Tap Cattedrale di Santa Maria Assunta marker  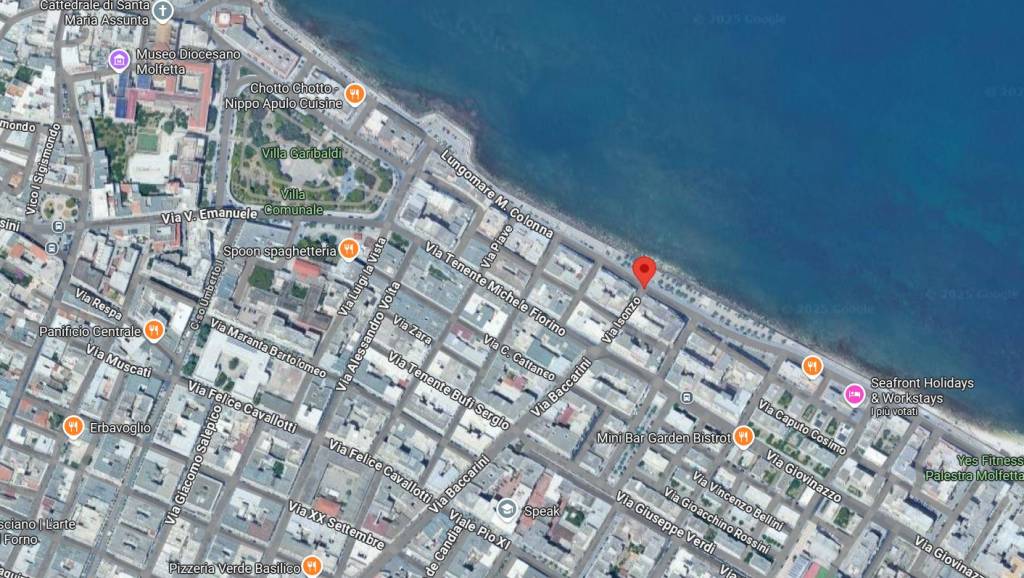162,11
